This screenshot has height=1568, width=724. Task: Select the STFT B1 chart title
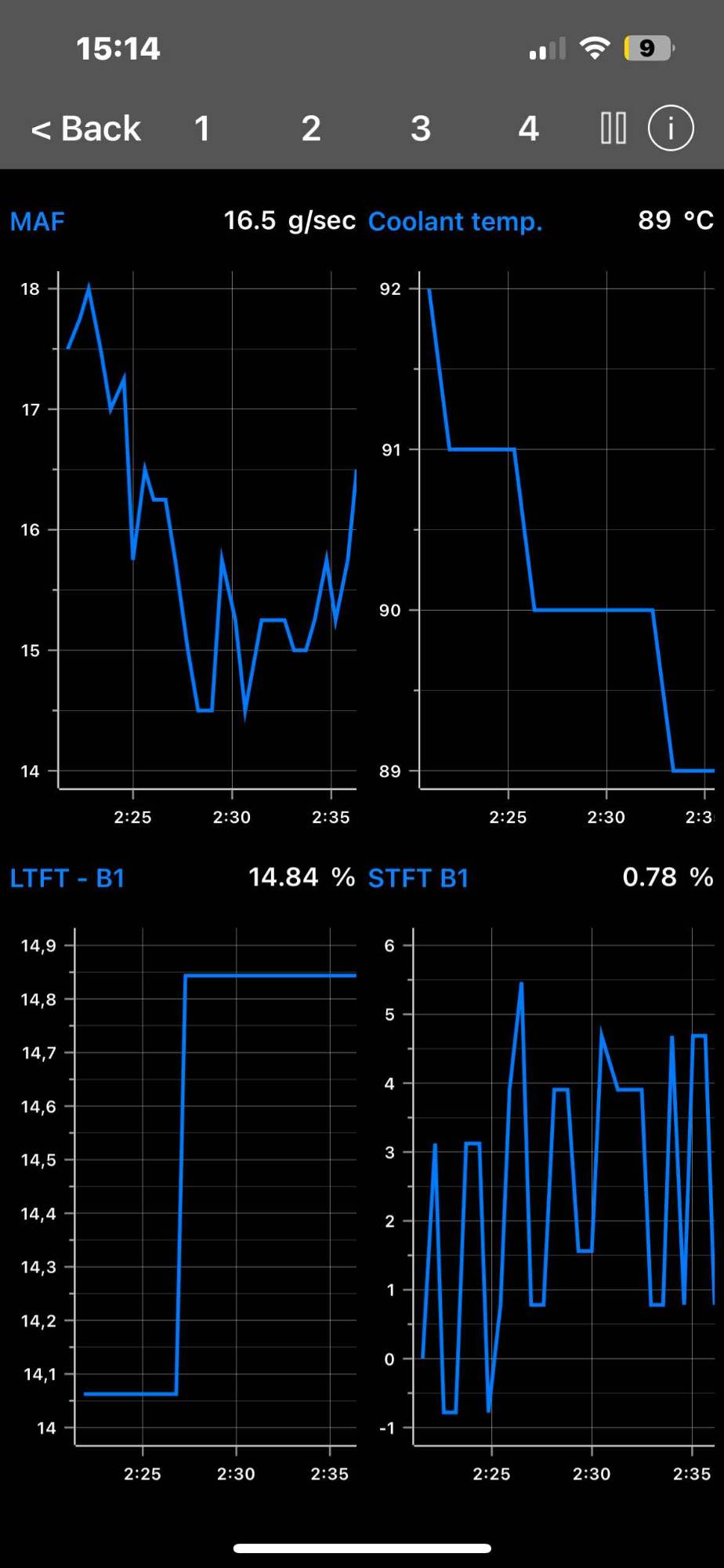pyautogui.click(x=418, y=878)
